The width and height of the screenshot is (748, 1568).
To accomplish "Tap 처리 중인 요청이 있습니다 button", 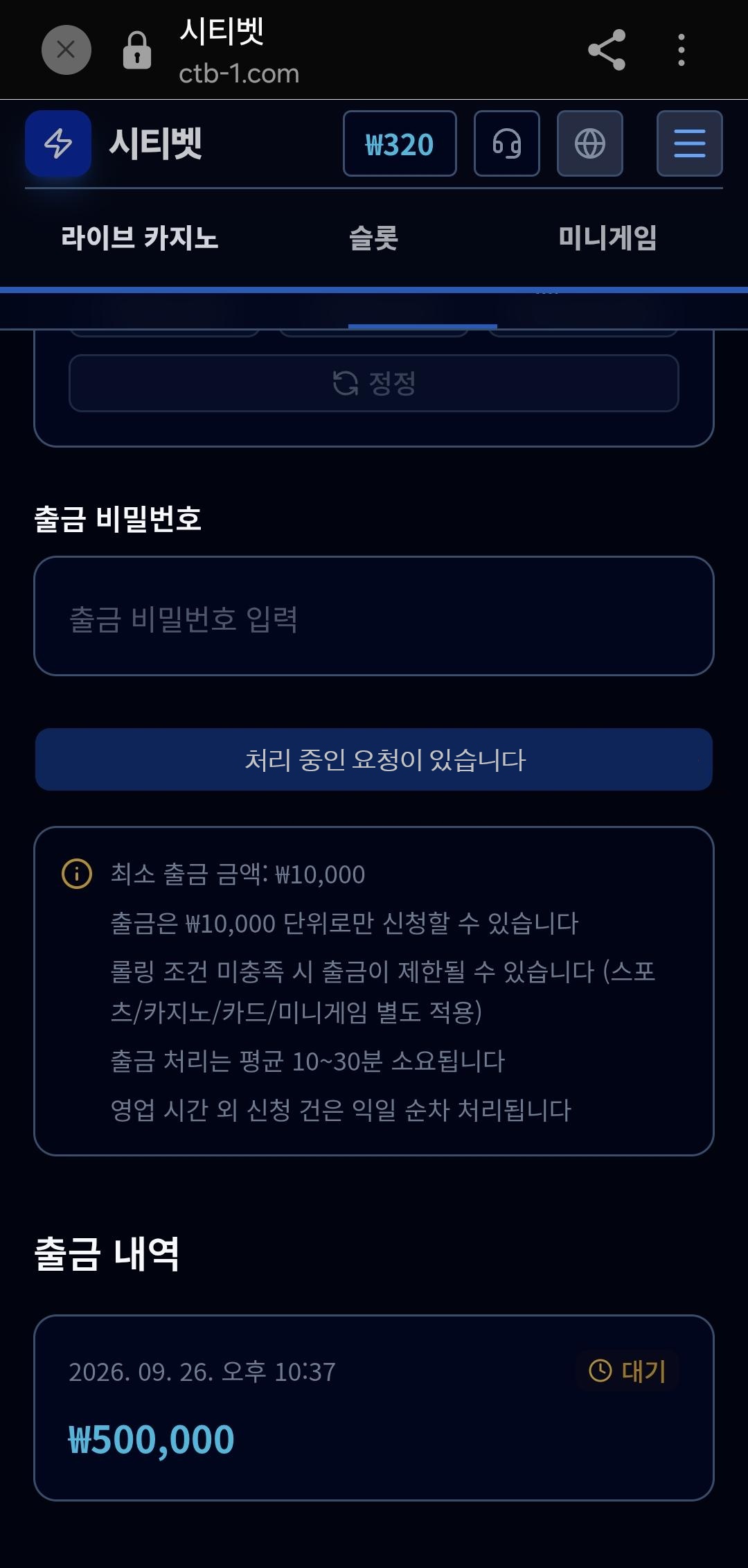I will tap(374, 759).
